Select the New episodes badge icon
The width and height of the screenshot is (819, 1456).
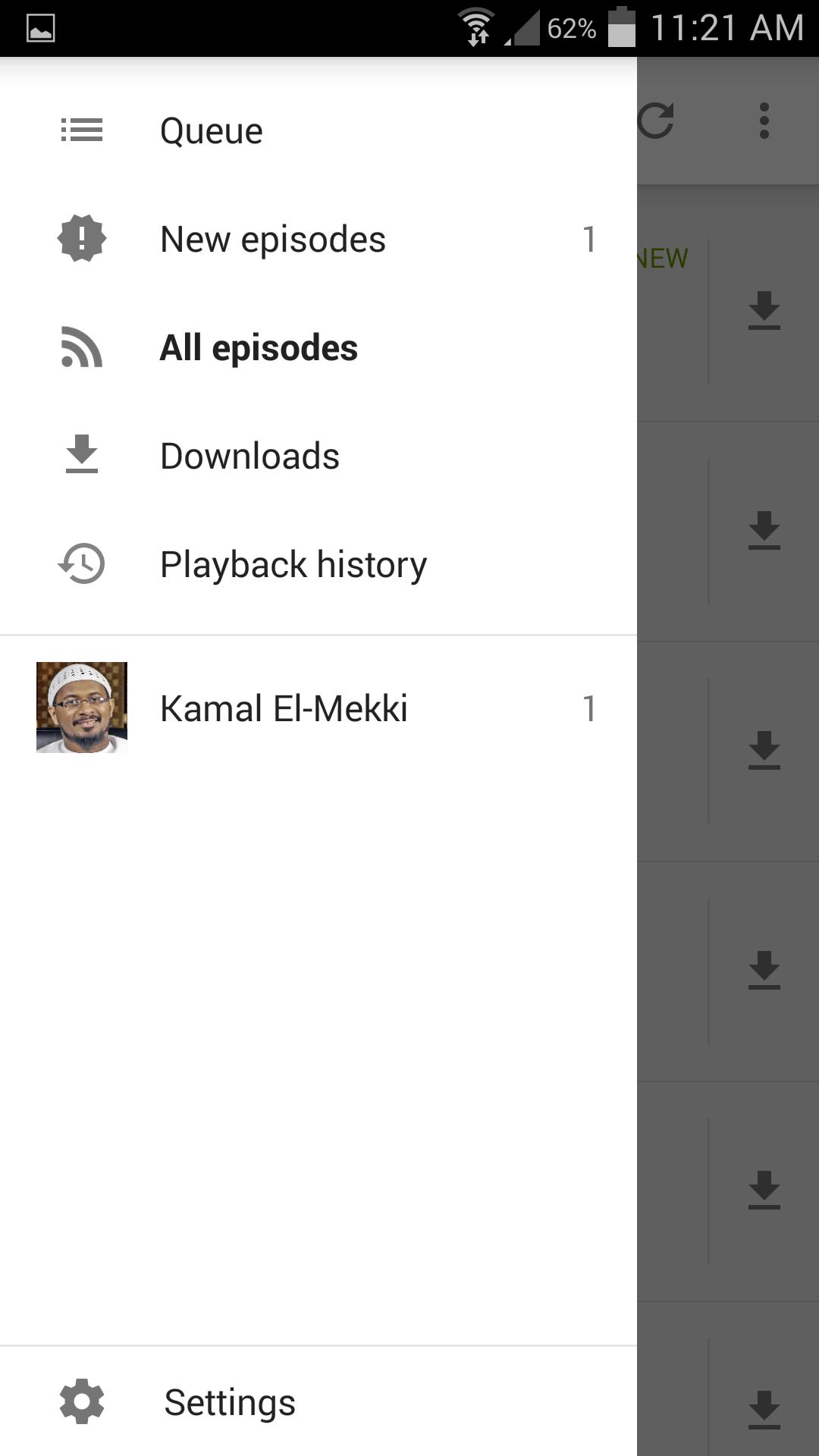(80, 237)
